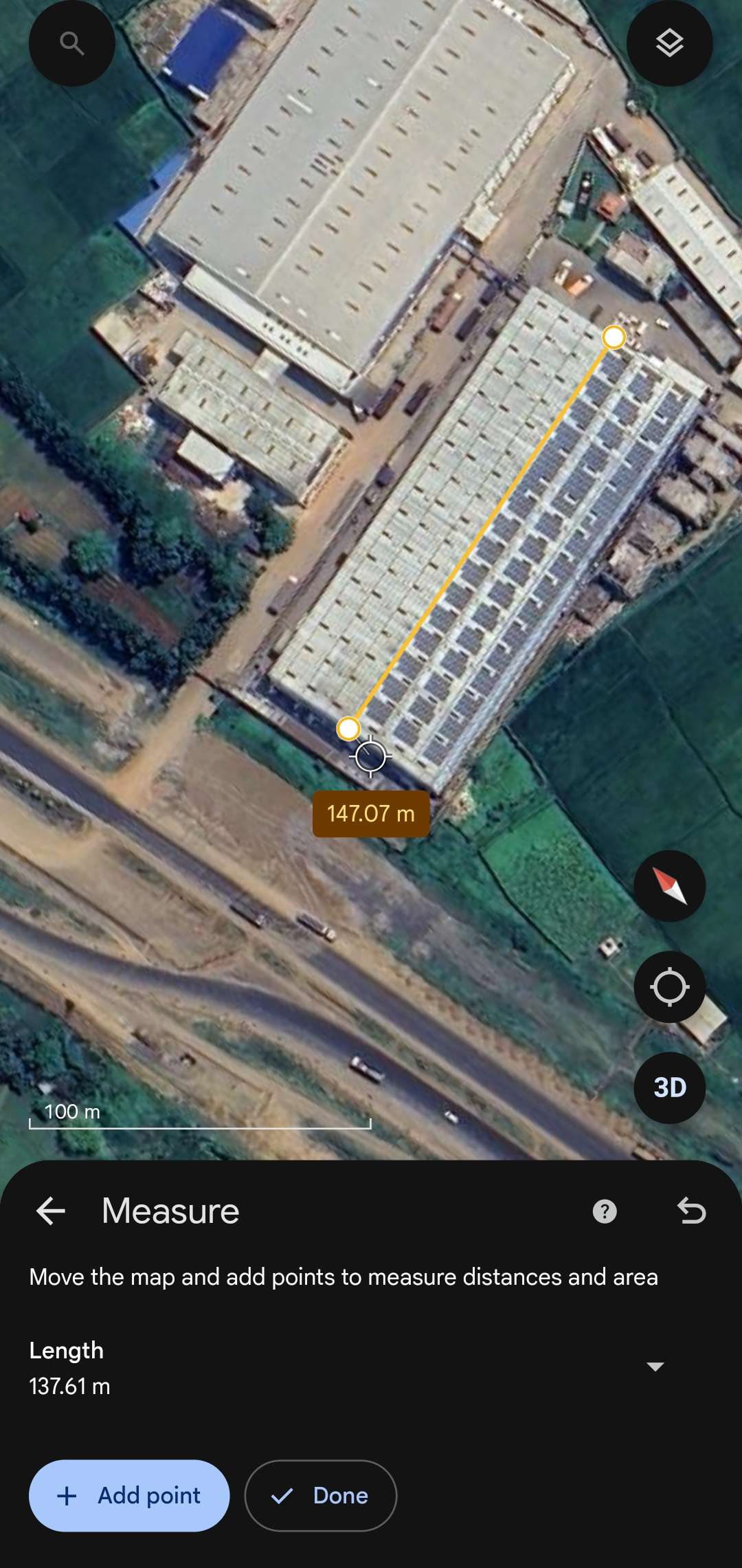The width and height of the screenshot is (742, 1568).
Task: Center map on my location
Action: click(669, 987)
